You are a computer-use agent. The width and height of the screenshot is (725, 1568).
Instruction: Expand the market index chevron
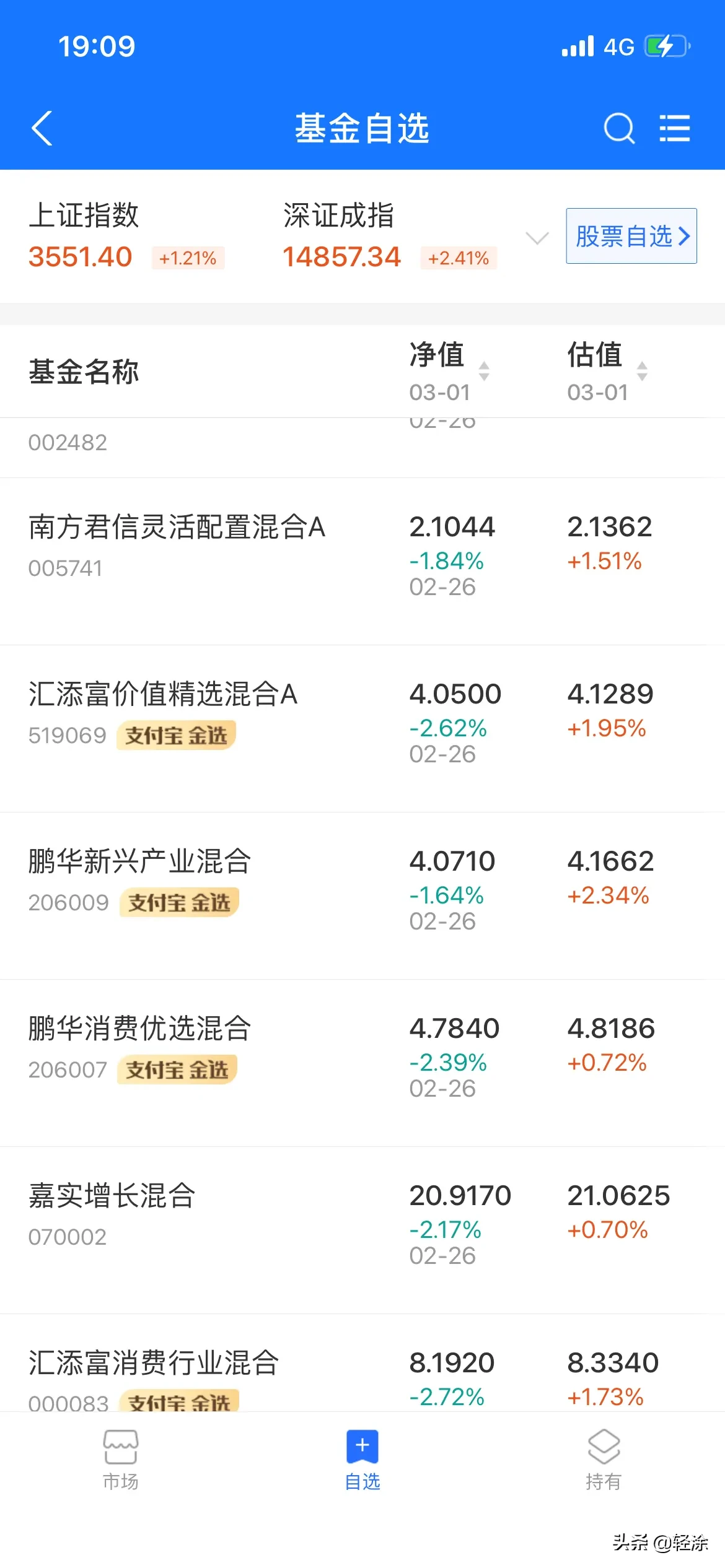(x=537, y=238)
